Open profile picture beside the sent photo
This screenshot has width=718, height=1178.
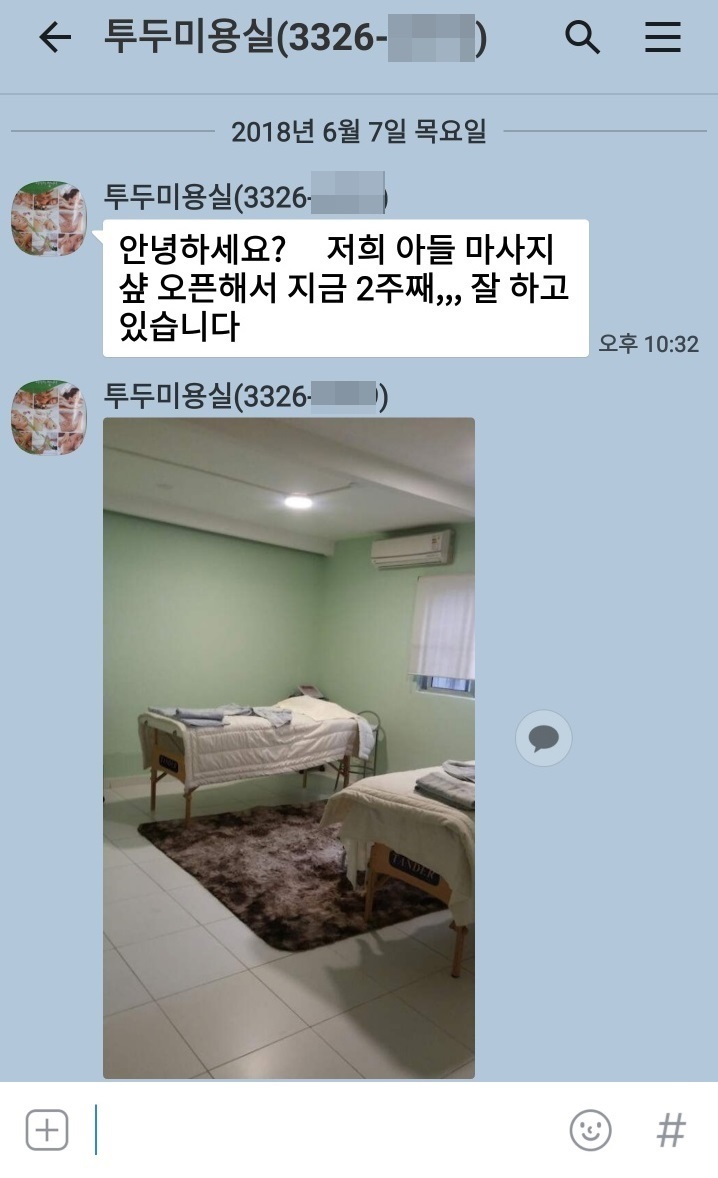point(48,417)
